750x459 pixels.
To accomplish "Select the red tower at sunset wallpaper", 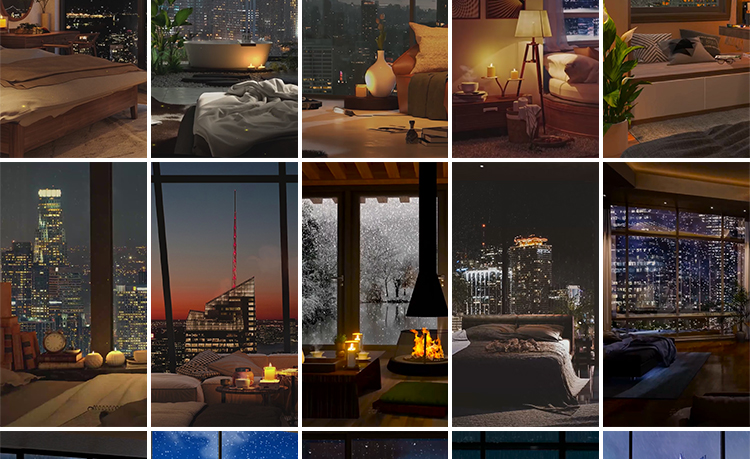I will 224,294.
